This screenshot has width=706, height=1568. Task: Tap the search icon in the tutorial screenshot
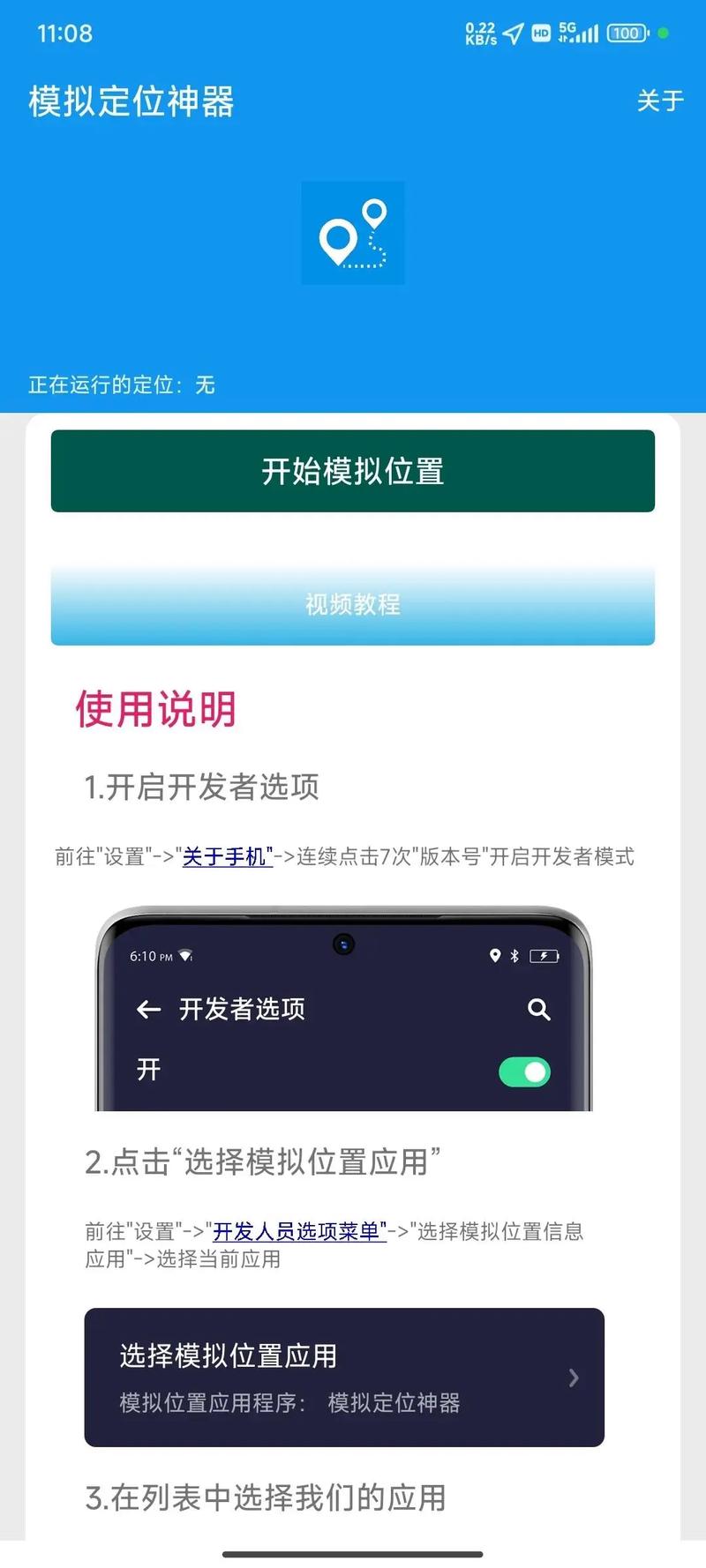tap(537, 1009)
